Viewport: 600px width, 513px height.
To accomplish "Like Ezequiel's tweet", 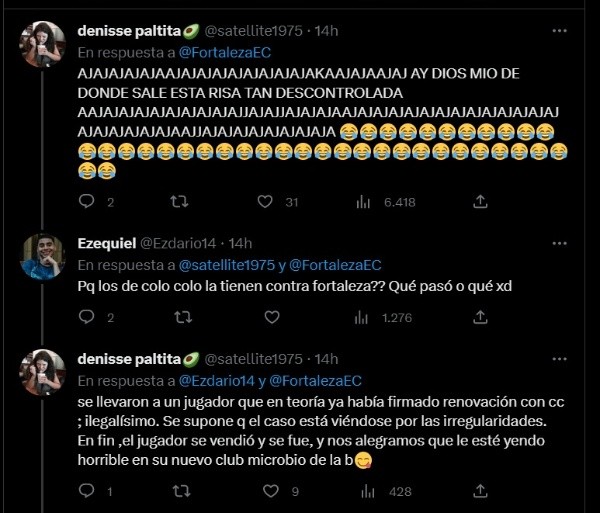I will click(x=270, y=318).
